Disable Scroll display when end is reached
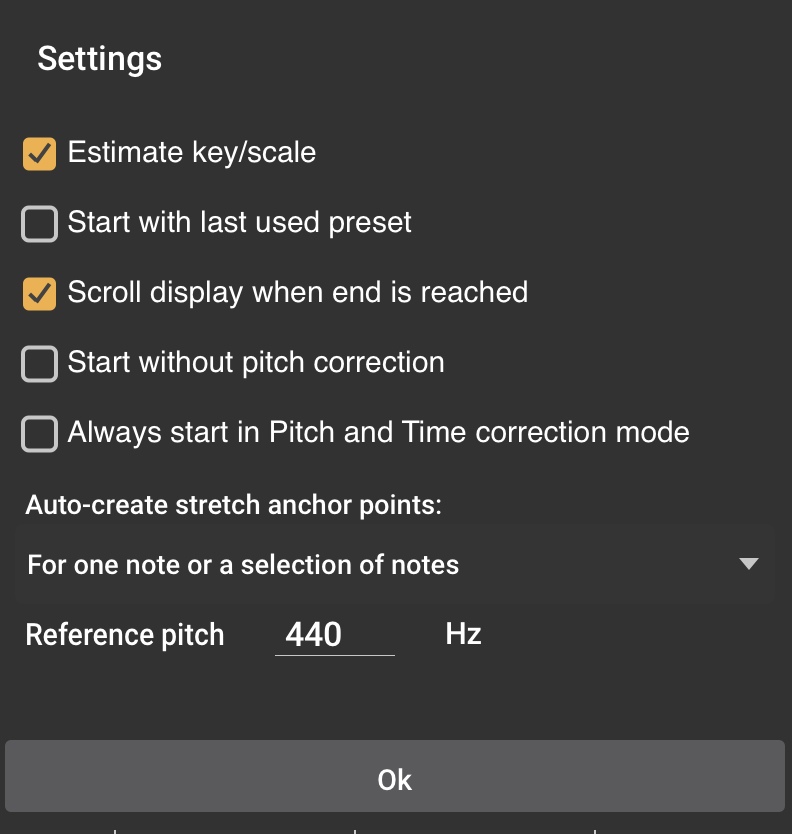This screenshot has height=834, width=792. coord(40,294)
